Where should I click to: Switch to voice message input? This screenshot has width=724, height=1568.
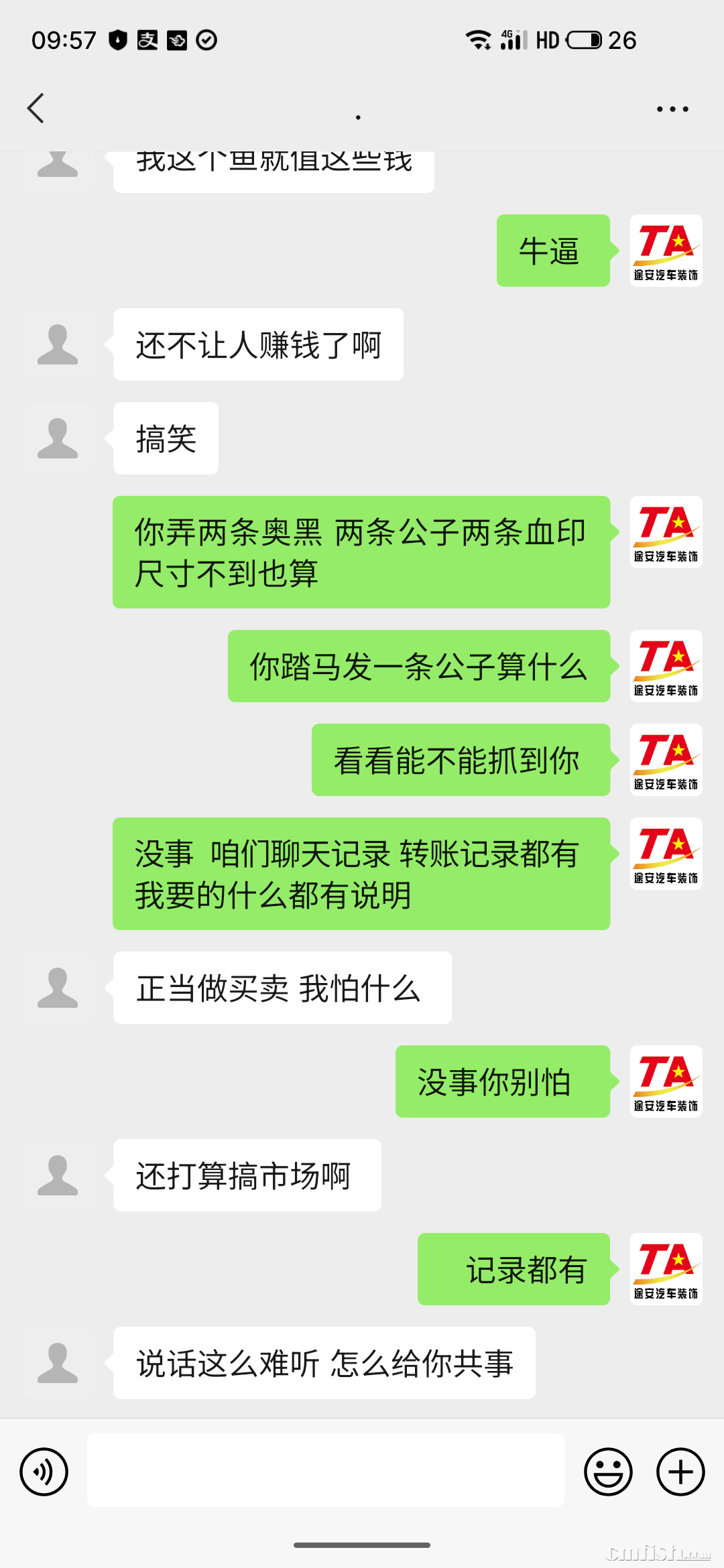(x=44, y=1472)
